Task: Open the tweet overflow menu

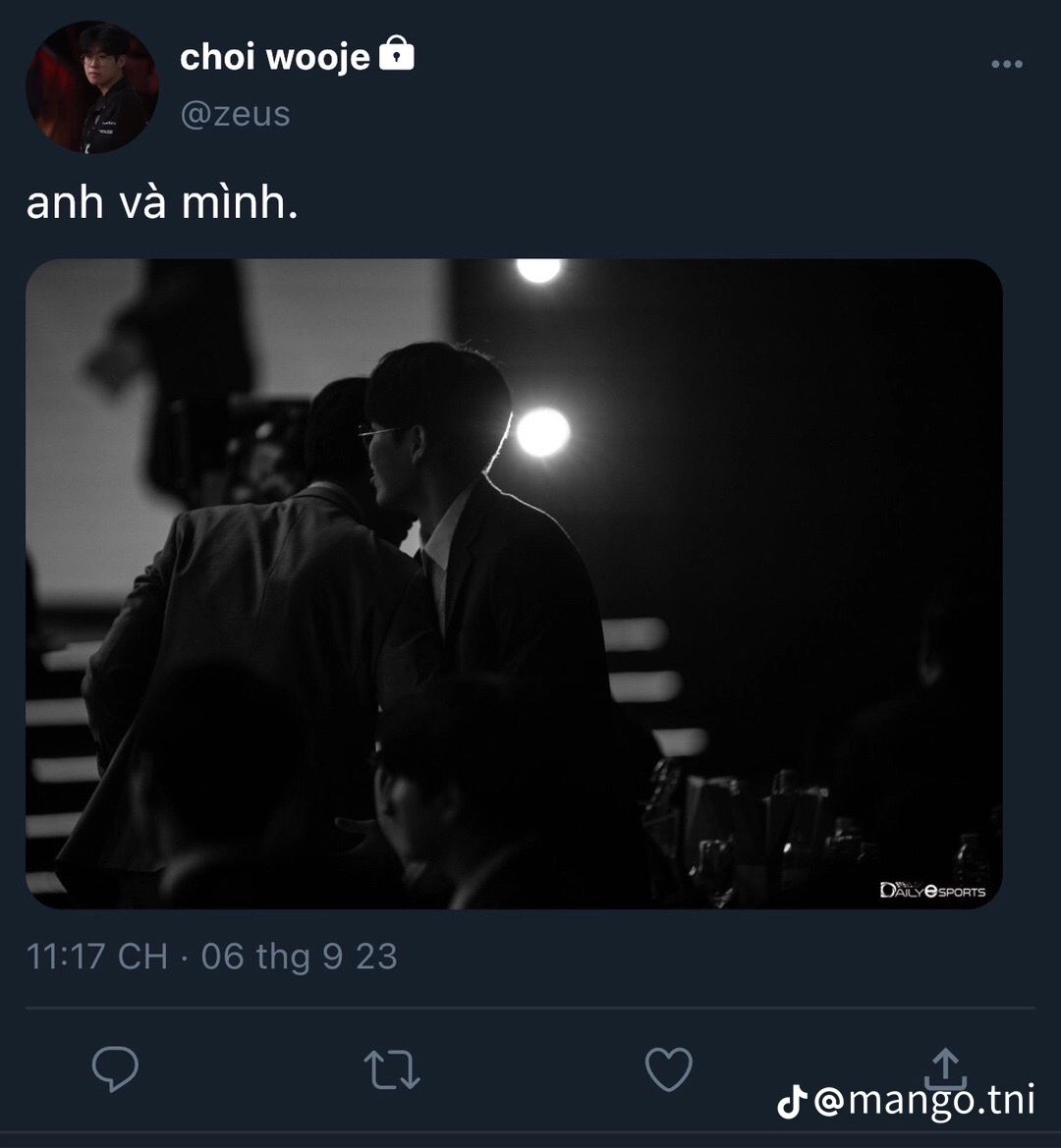Action: [x=1006, y=65]
